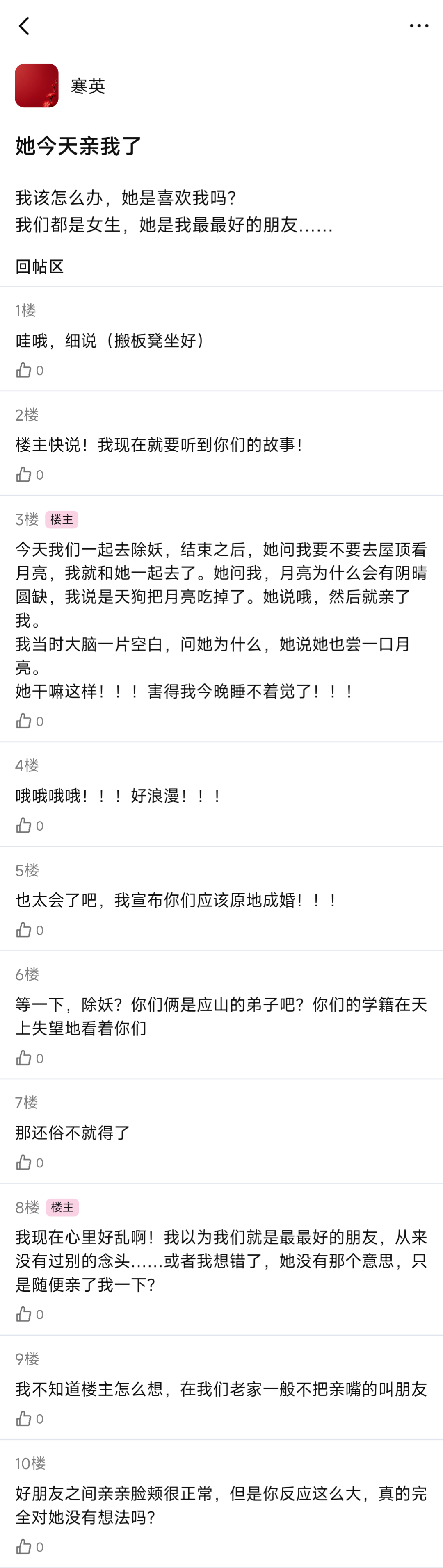Like the 1楼 reply
The image size is (443, 1568).
[x=24, y=370]
